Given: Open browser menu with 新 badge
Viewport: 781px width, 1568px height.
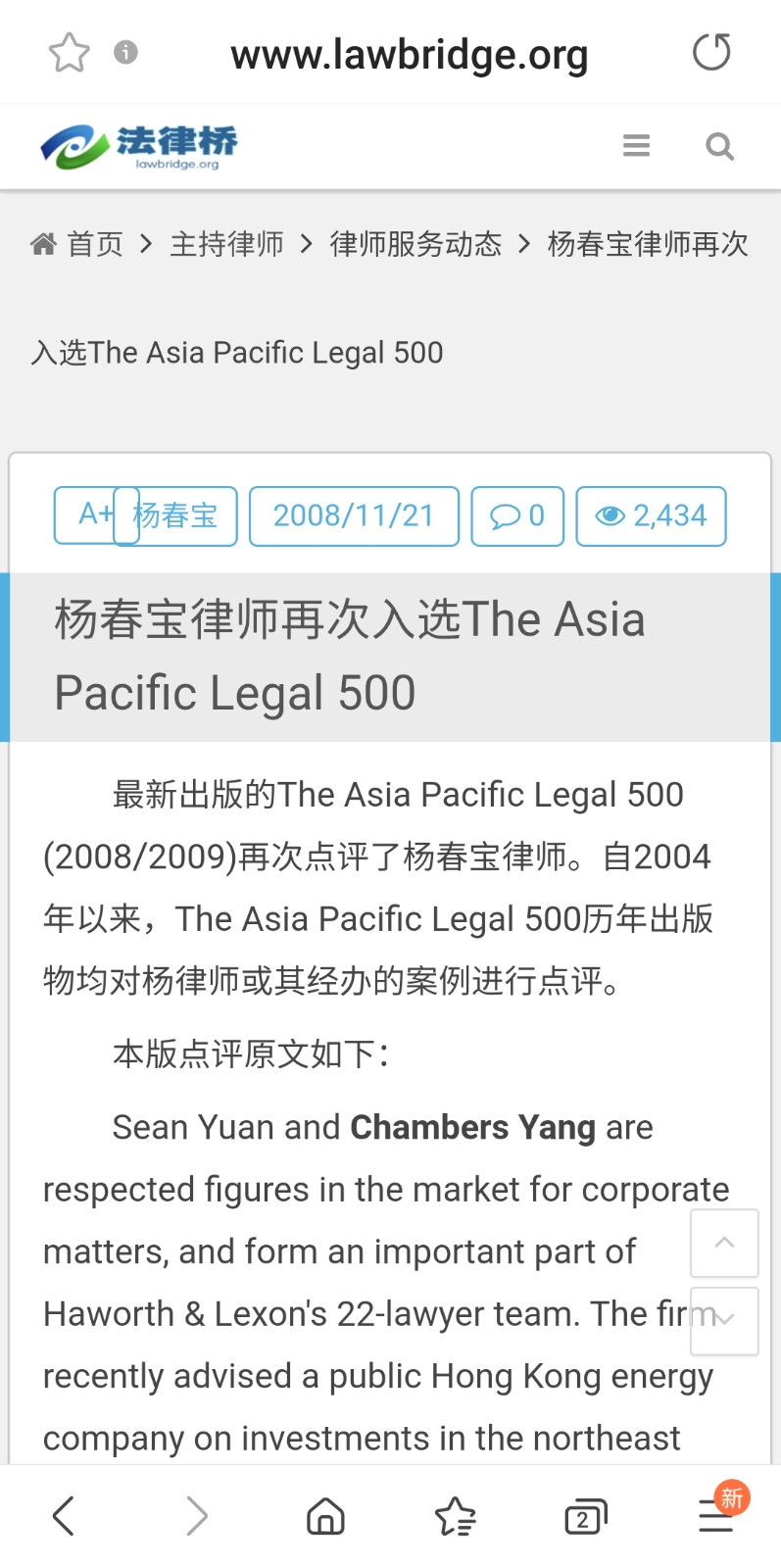Looking at the screenshot, I should coord(715,1516).
